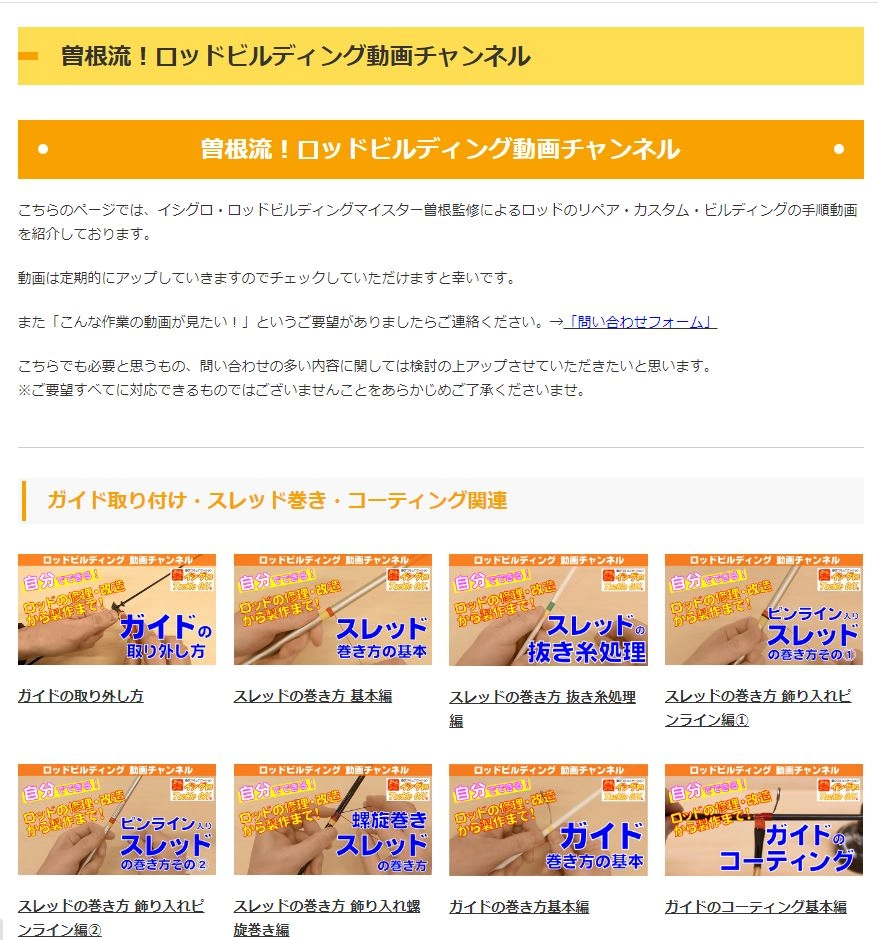Tap the ガイドのコーティング基本編 link
878x940 pixels.
756,907
